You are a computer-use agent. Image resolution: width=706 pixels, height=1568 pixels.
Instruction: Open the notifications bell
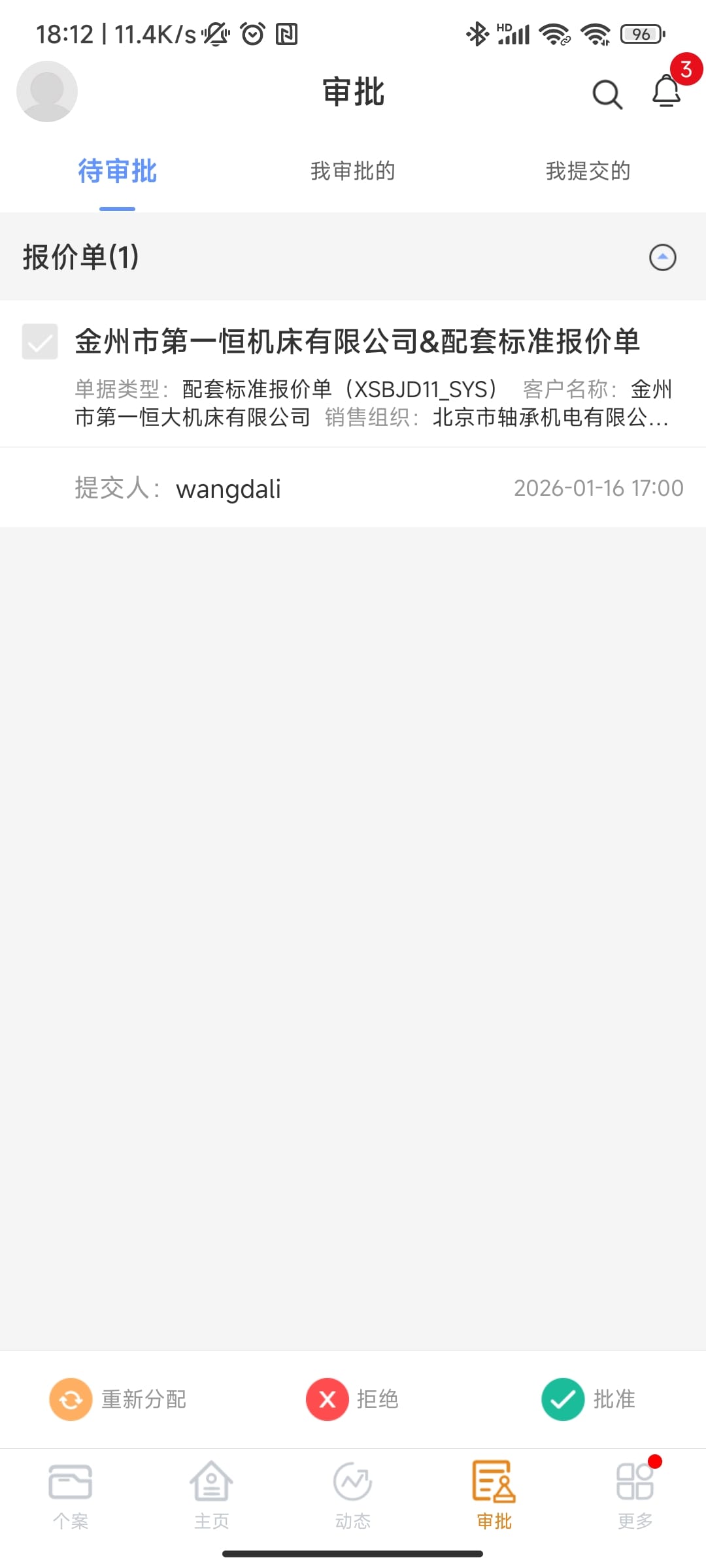(667, 91)
